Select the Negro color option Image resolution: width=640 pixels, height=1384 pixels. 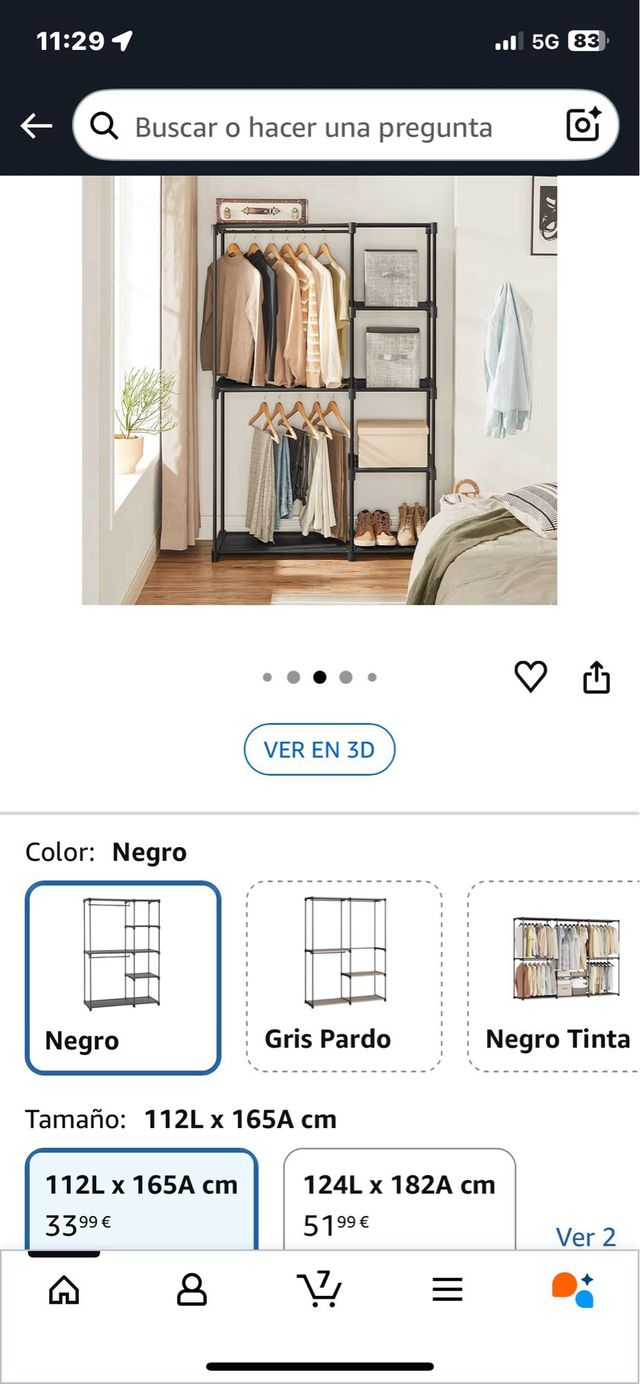point(123,977)
